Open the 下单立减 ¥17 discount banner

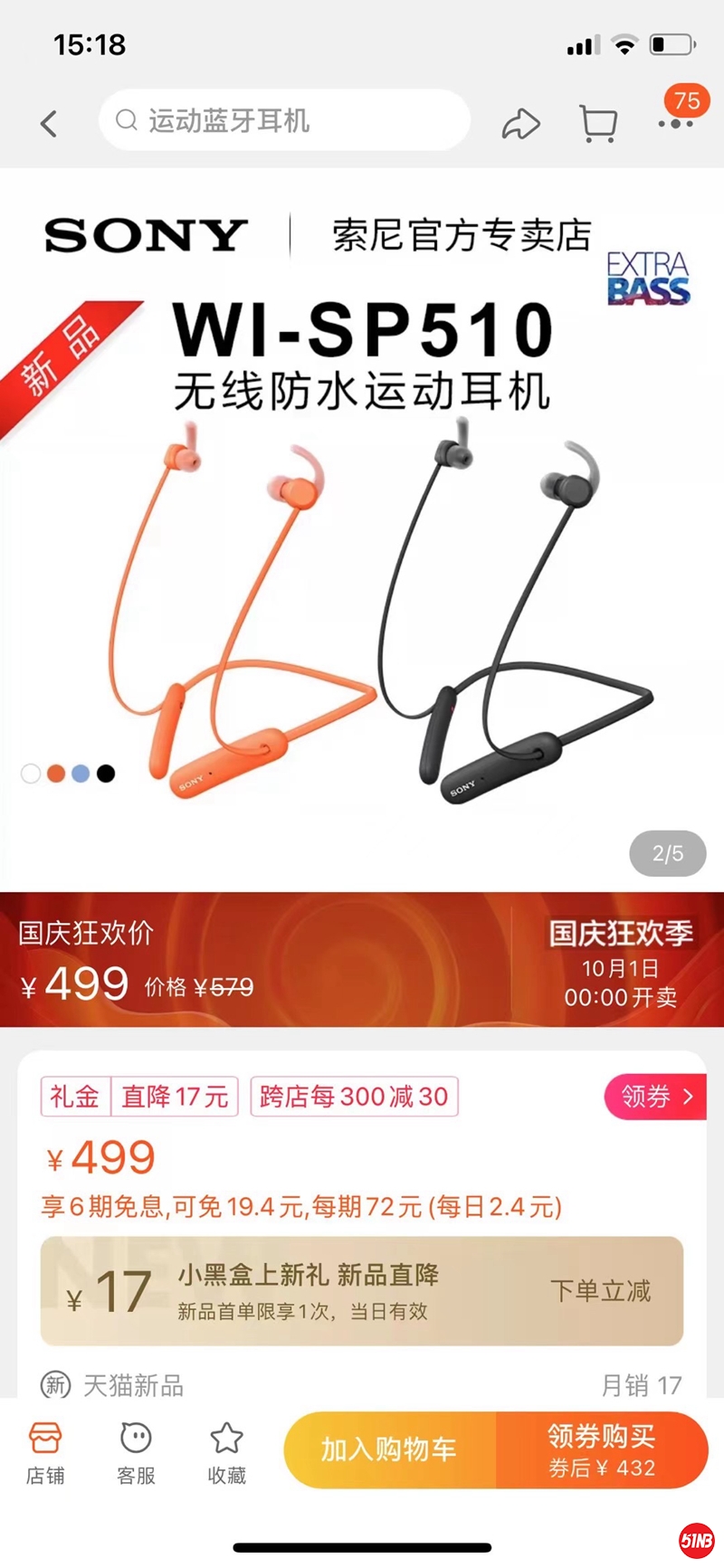pos(362,1291)
